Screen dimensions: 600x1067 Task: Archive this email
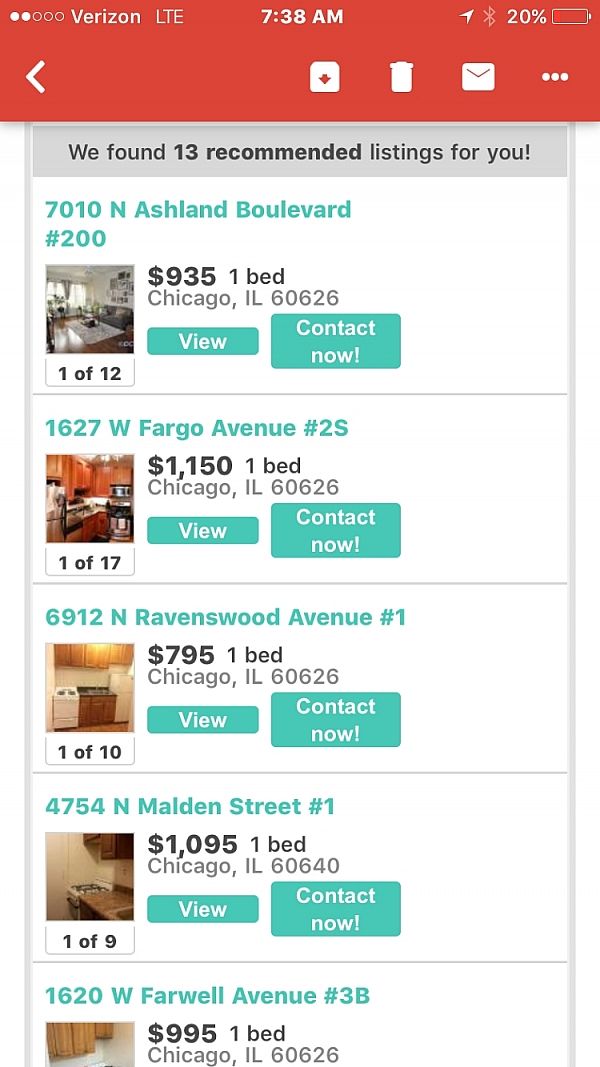(325, 77)
